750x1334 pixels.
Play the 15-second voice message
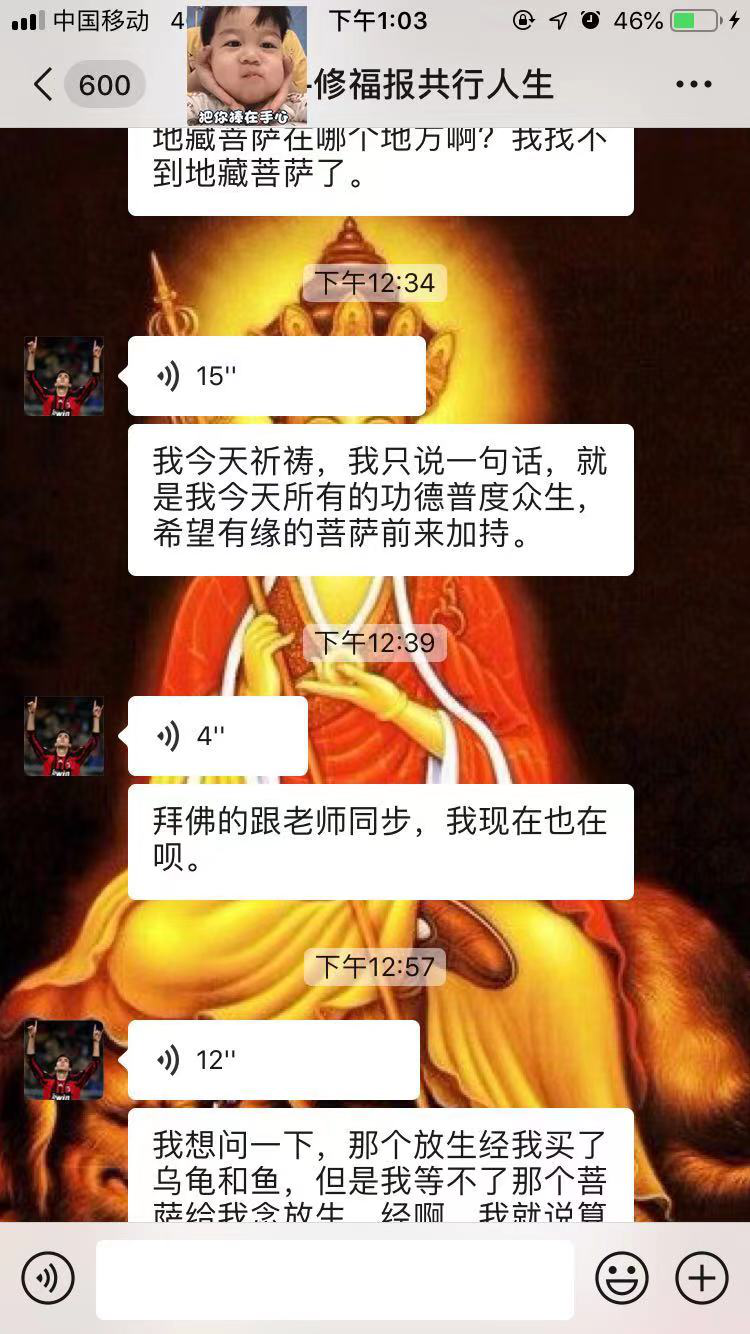[x=277, y=376]
